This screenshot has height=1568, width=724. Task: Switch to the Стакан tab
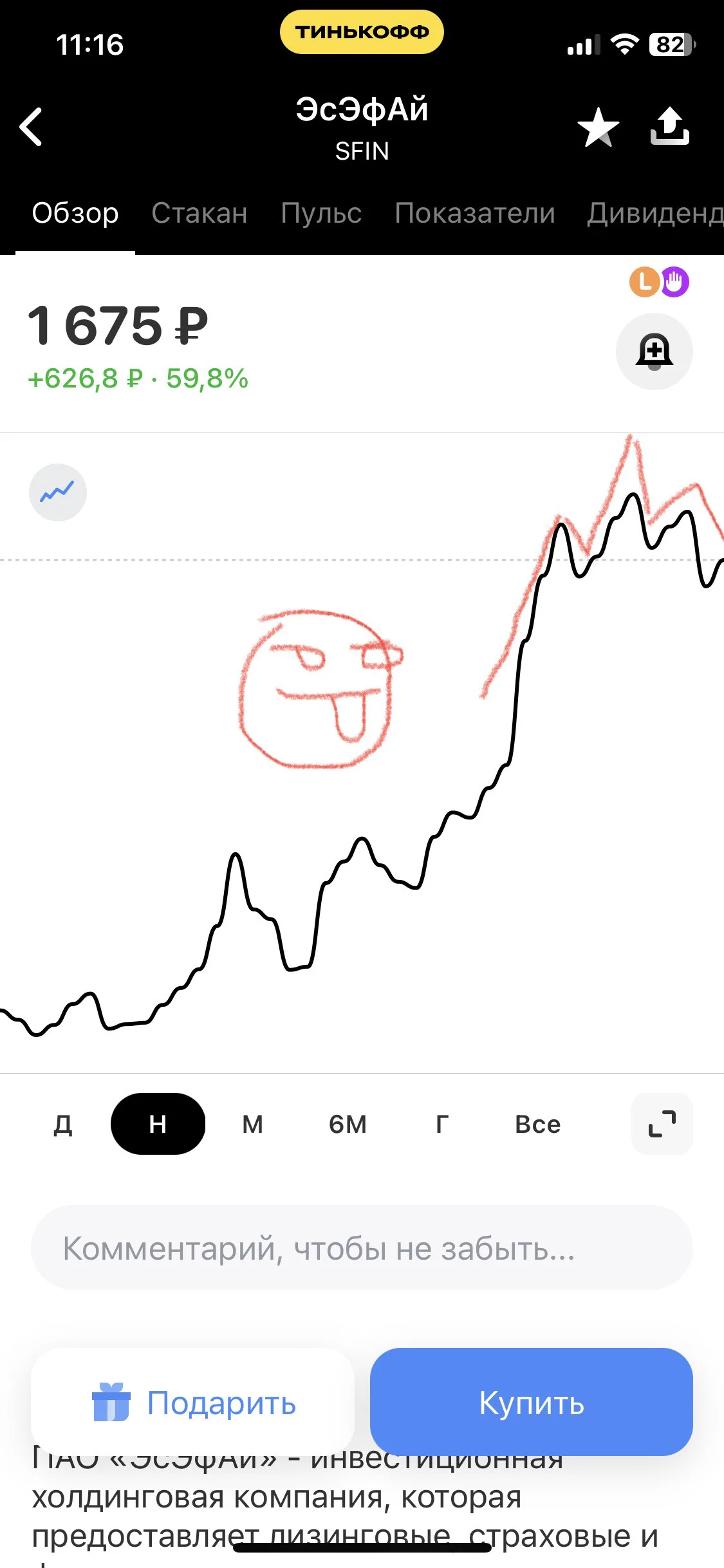click(x=200, y=213)
